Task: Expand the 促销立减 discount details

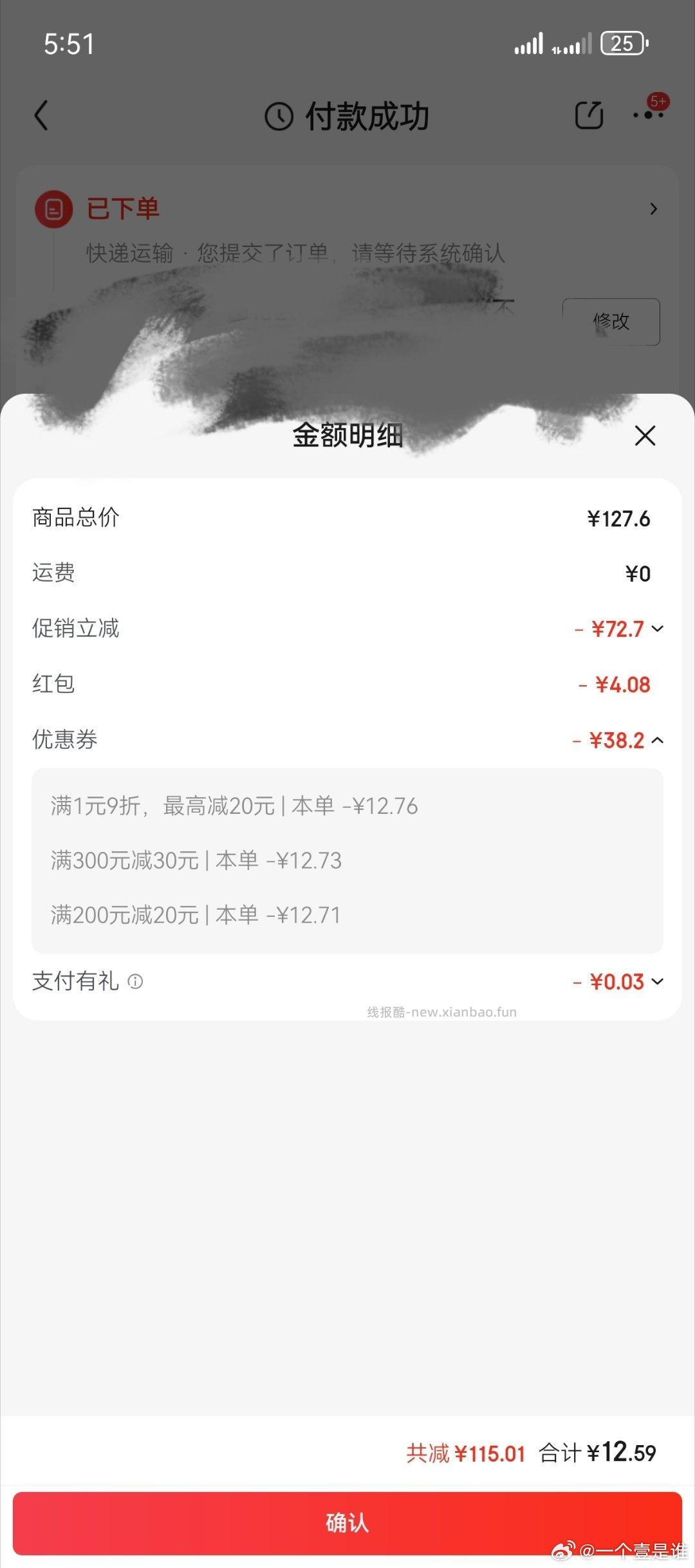Action: point(656,629)
